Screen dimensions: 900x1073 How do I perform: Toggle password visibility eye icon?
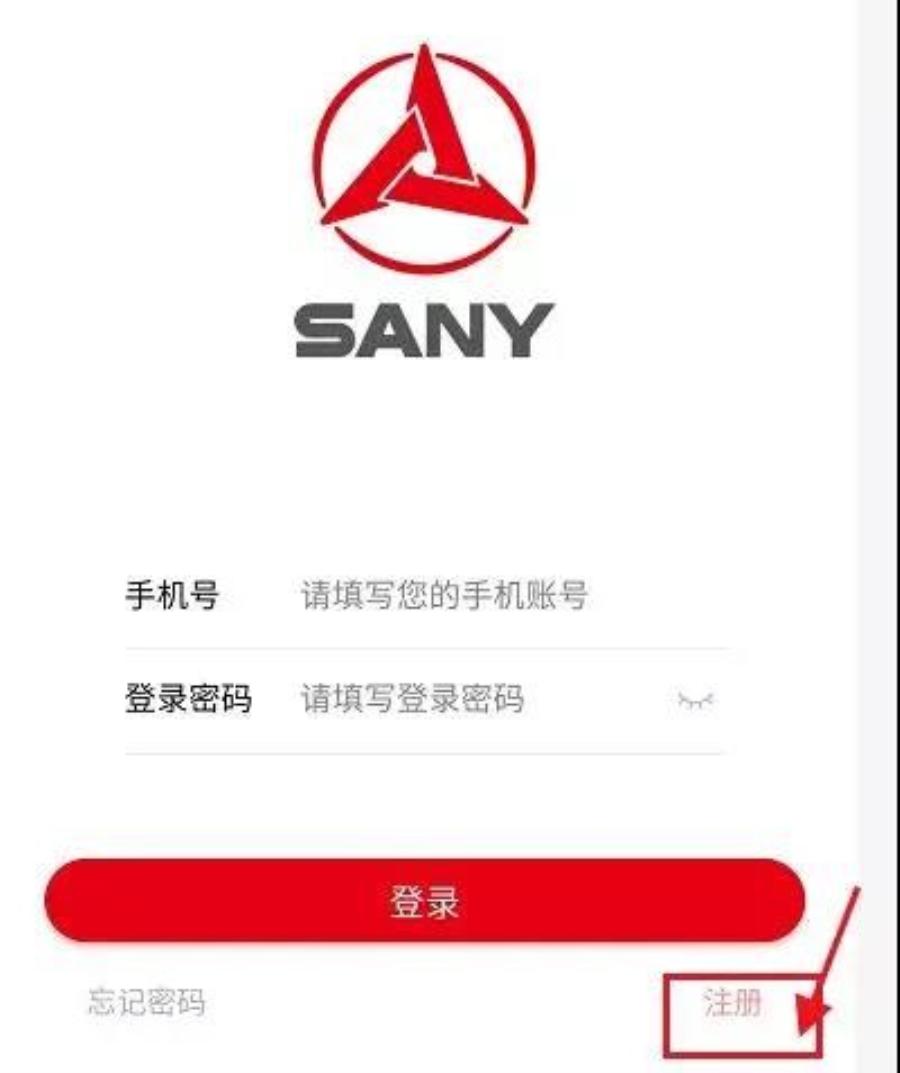tap(696, 700)
